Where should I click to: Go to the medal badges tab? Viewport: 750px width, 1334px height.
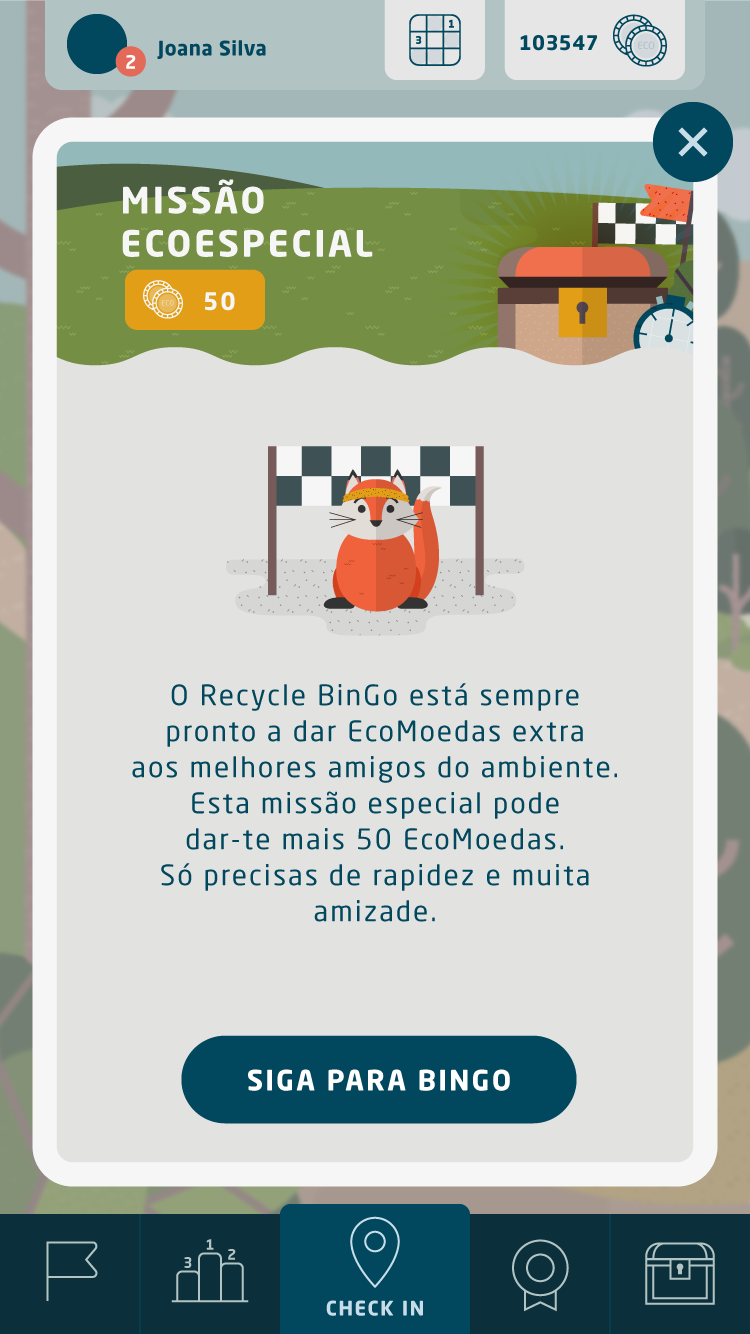point(540,1271)
